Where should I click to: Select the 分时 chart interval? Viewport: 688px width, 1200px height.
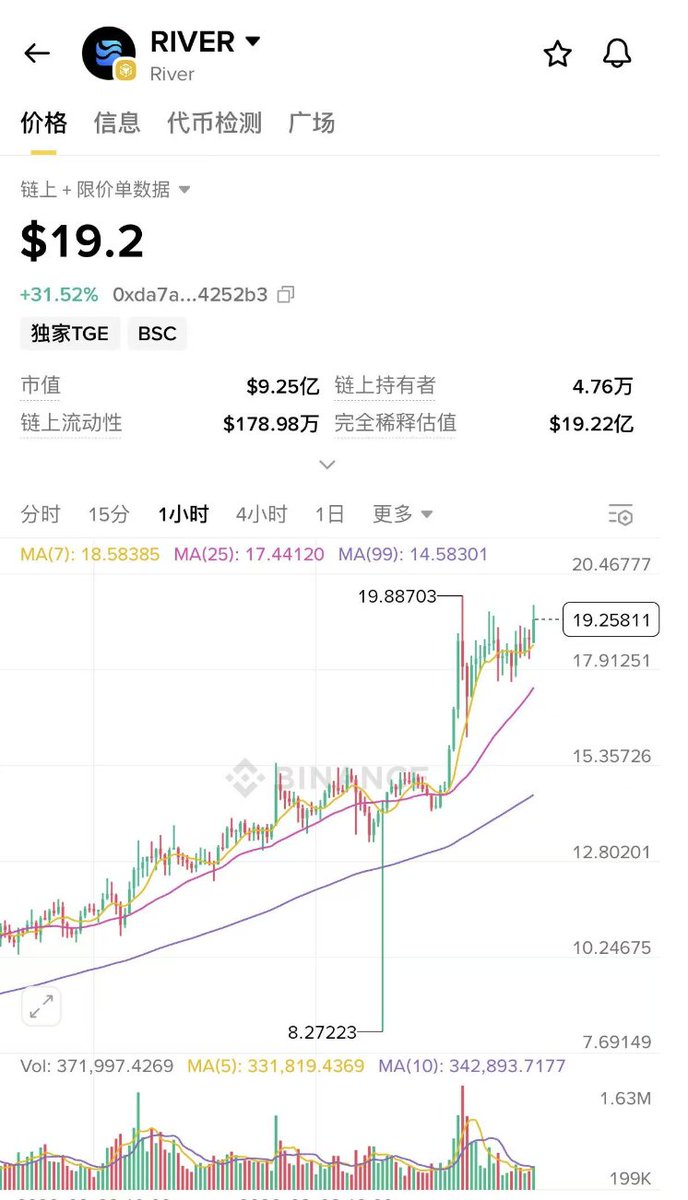click(41, 515)
